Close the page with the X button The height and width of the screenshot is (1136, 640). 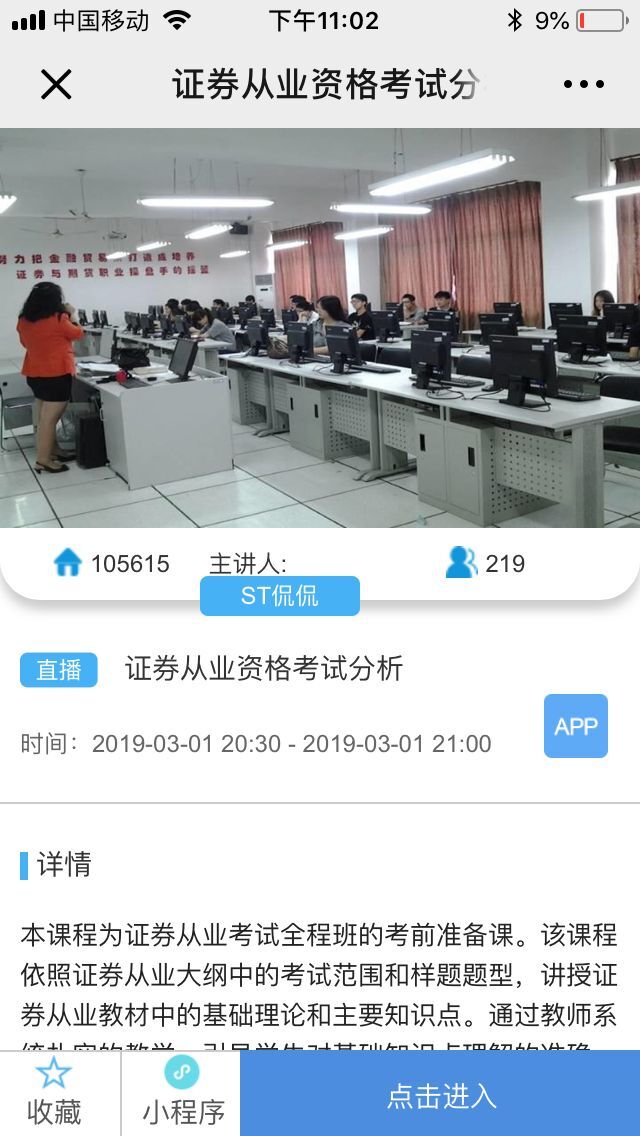[x=56, y=85]
